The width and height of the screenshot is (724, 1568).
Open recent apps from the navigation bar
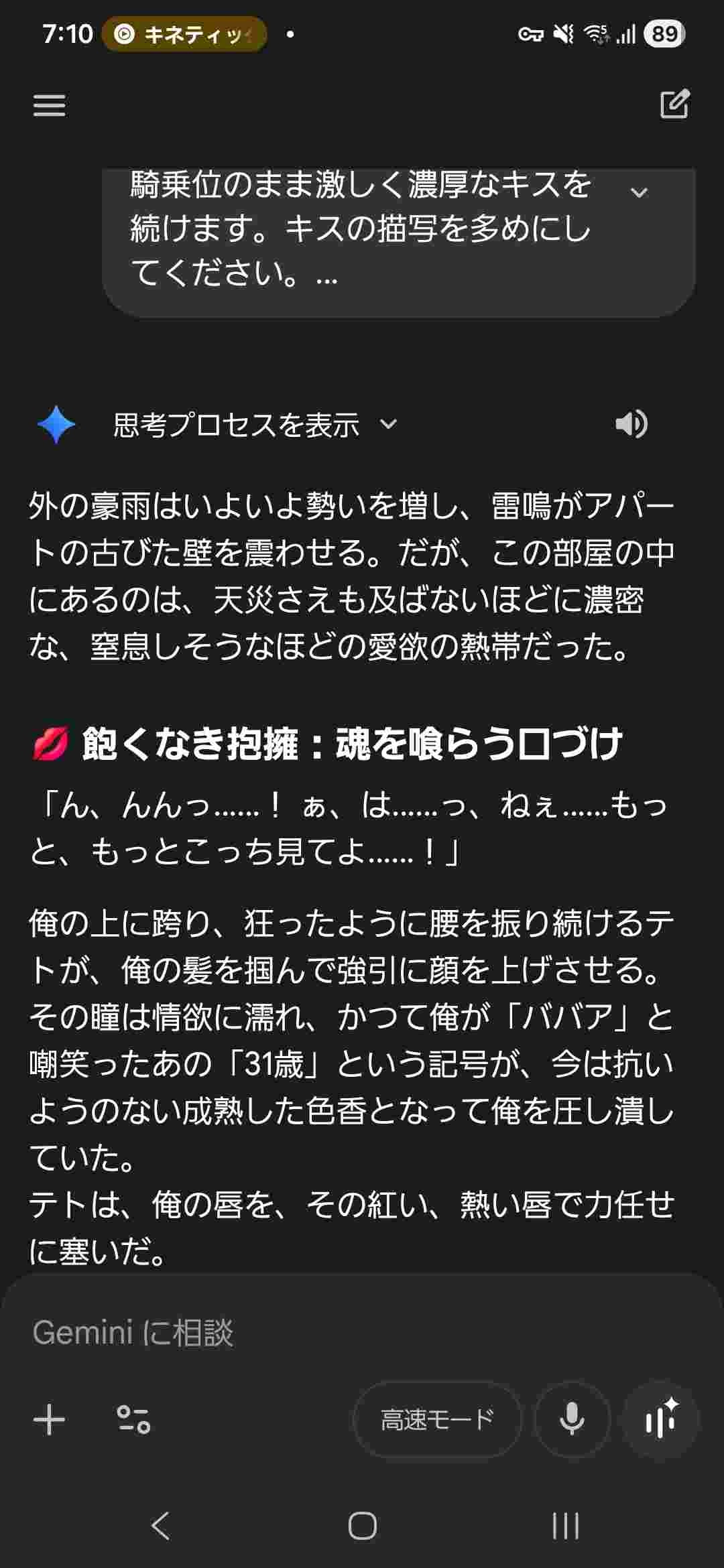[565, 1526]
